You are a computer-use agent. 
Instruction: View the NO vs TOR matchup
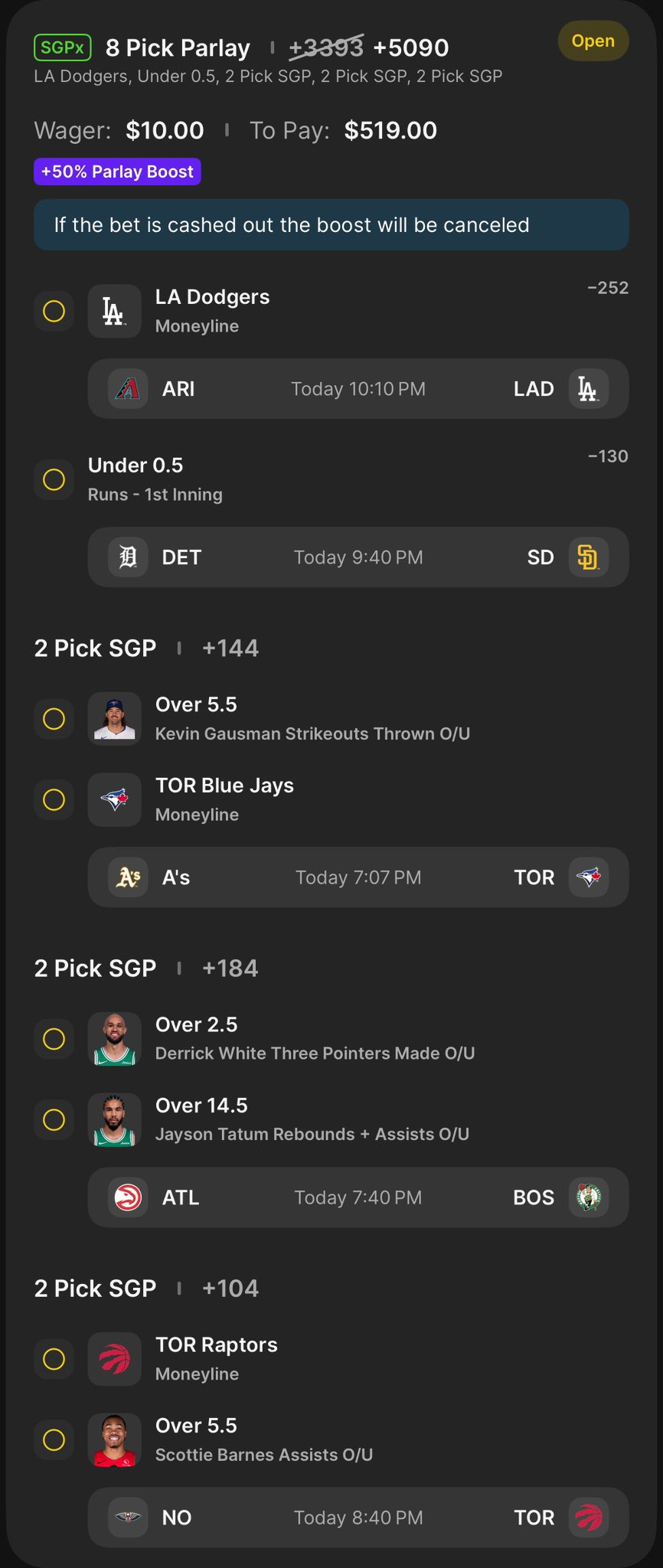pos(358,1517)
